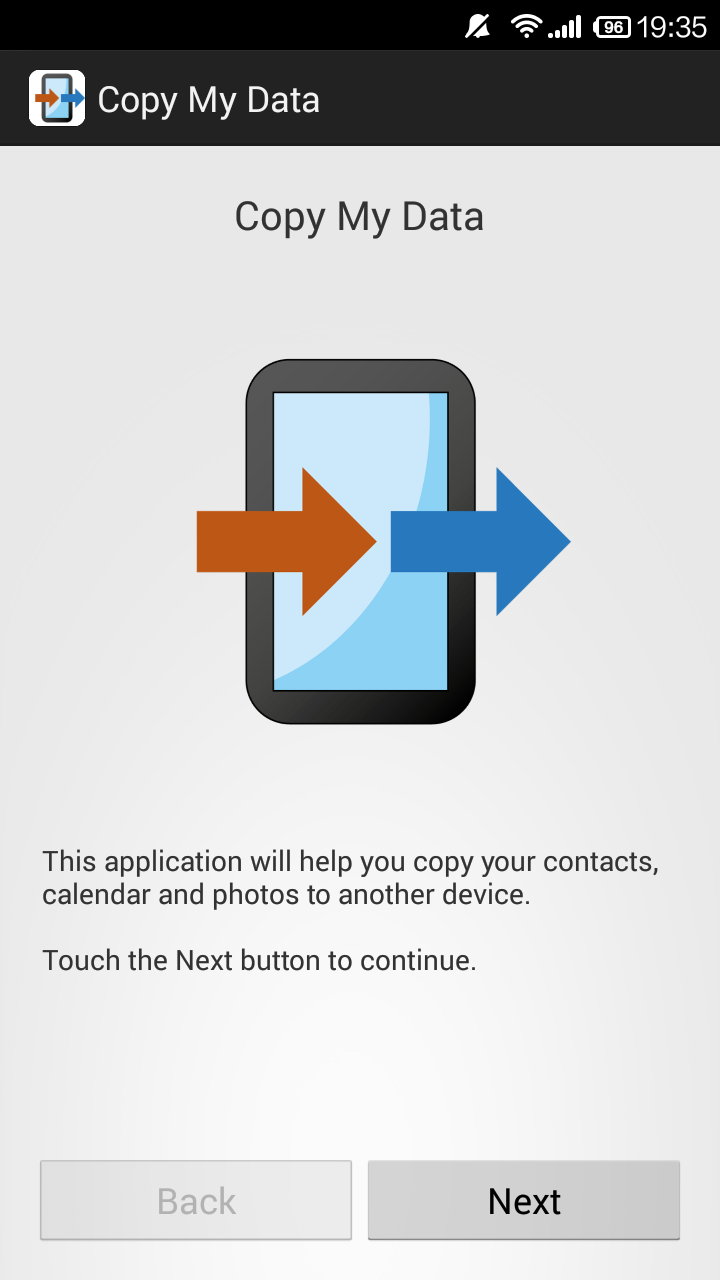Tap the greyed-out Back button
Screen dimensions: 720x1280
(x=196, y=1200)
